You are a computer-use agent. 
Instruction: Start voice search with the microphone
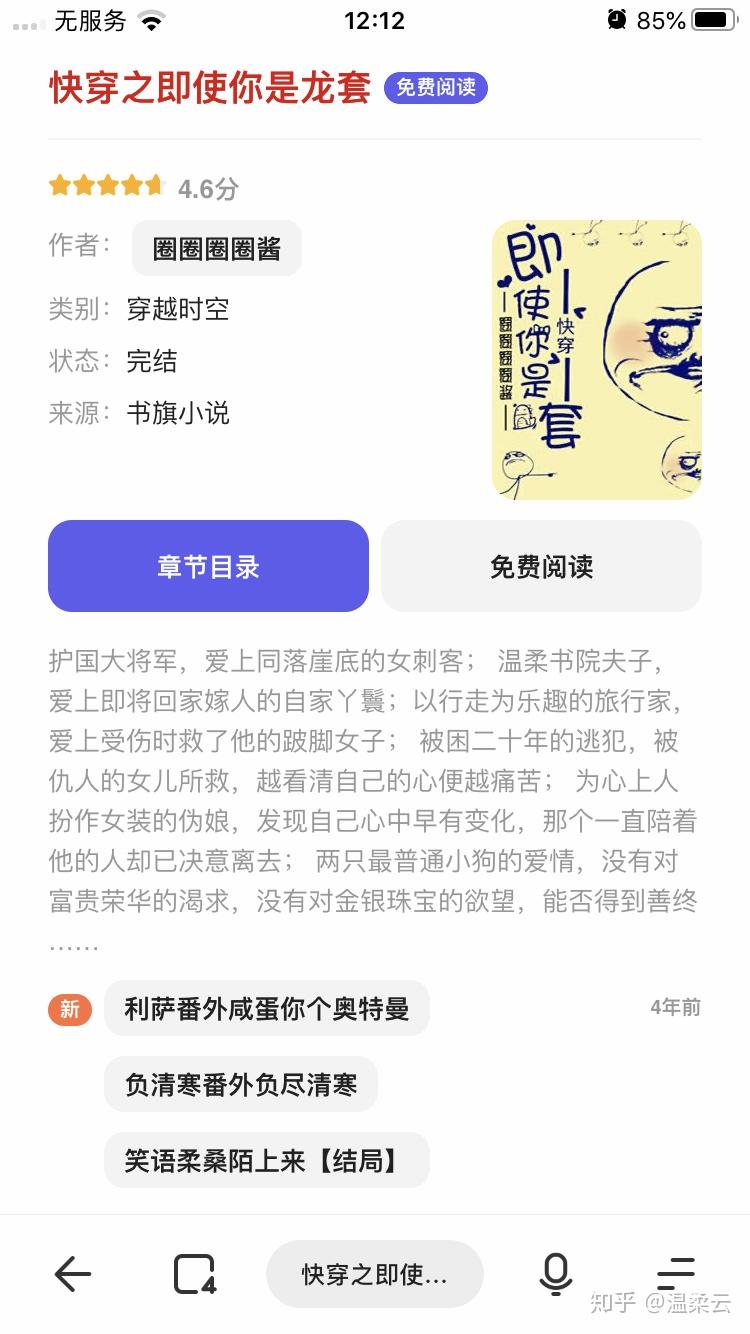pos(555,1274)
